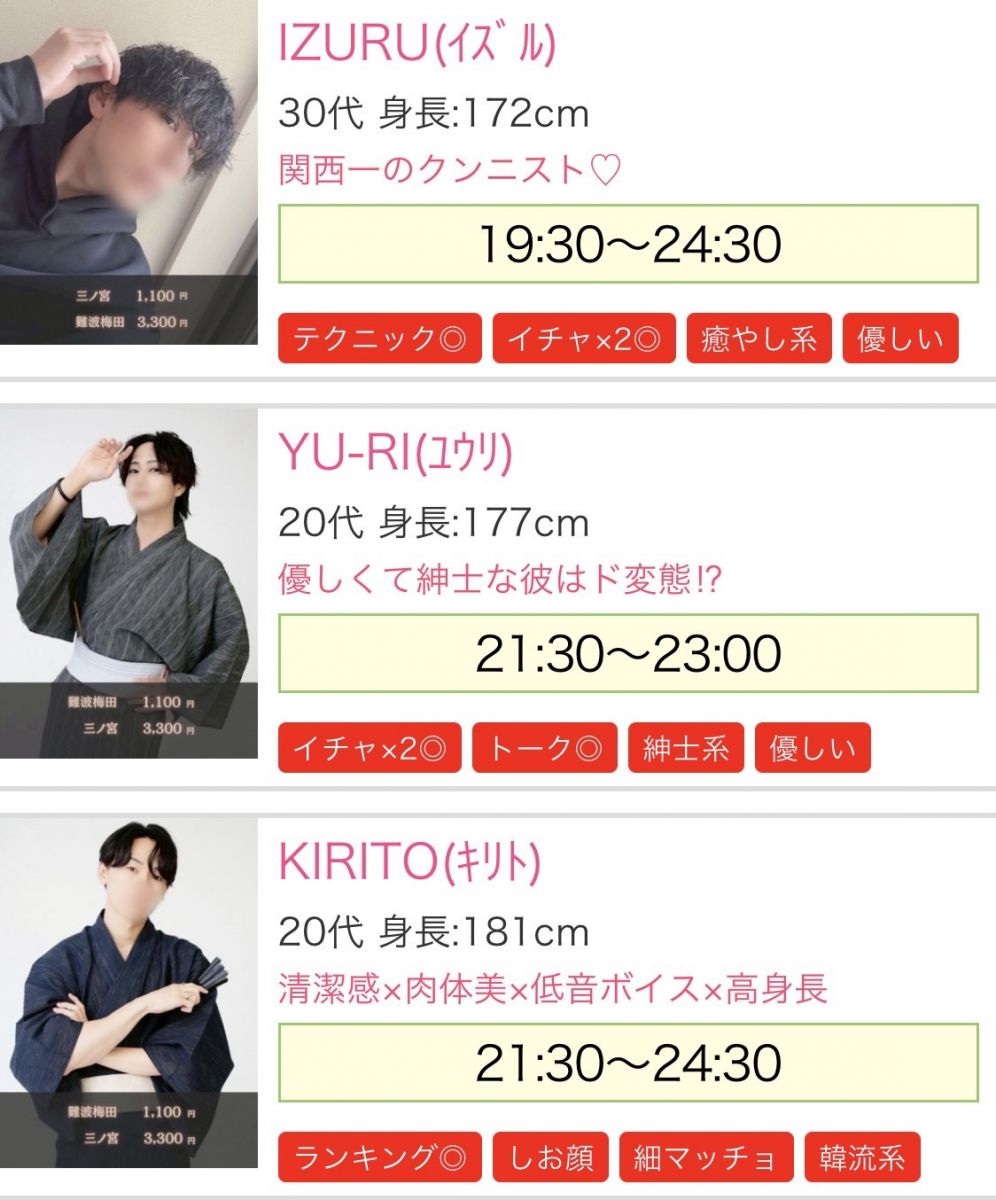This screenshot has width=996, height=1200.
Task: Tap the 癒やし系 tag
Action: pyautogui.click(x=759, y=339)
